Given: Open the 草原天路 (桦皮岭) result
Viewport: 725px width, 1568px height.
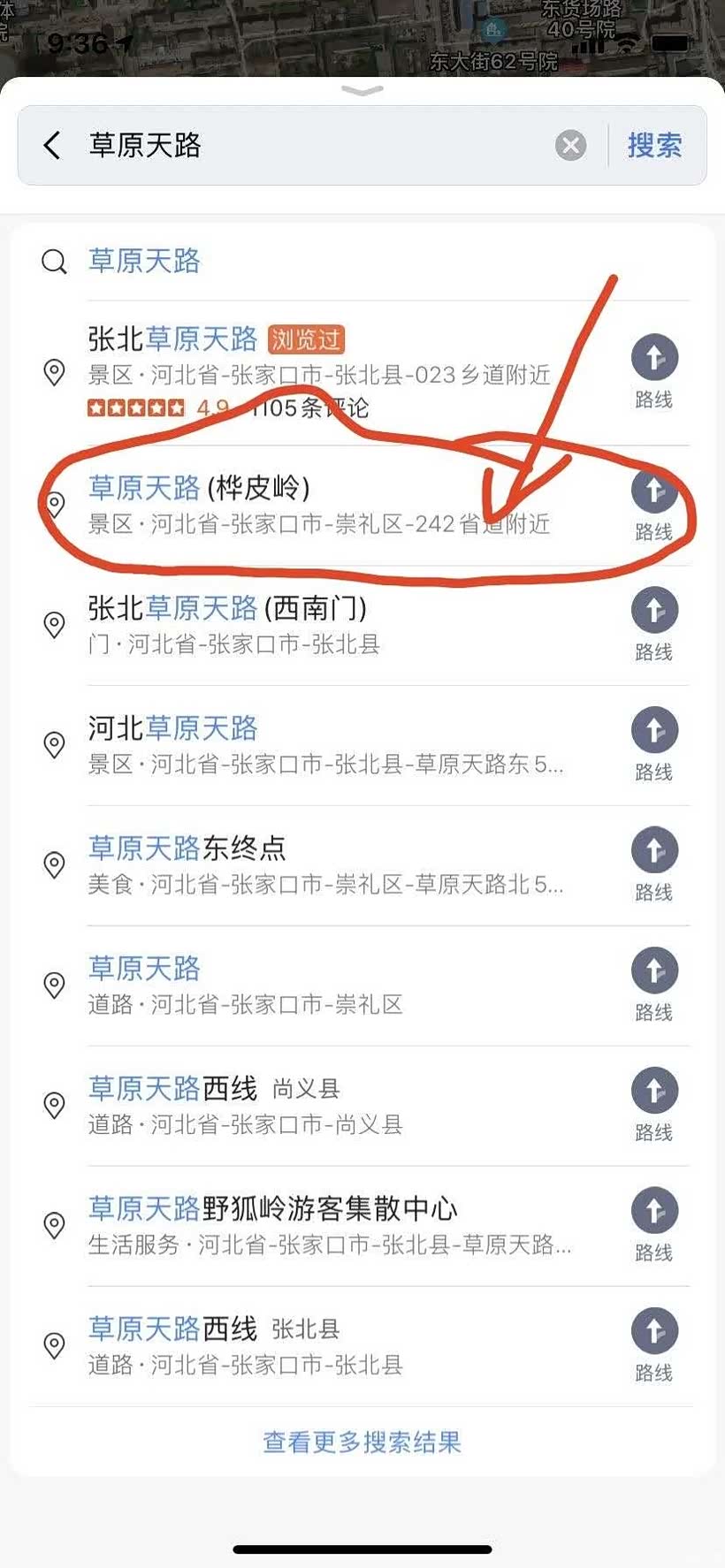Looking at the screenshot, I should pos(318,504).
